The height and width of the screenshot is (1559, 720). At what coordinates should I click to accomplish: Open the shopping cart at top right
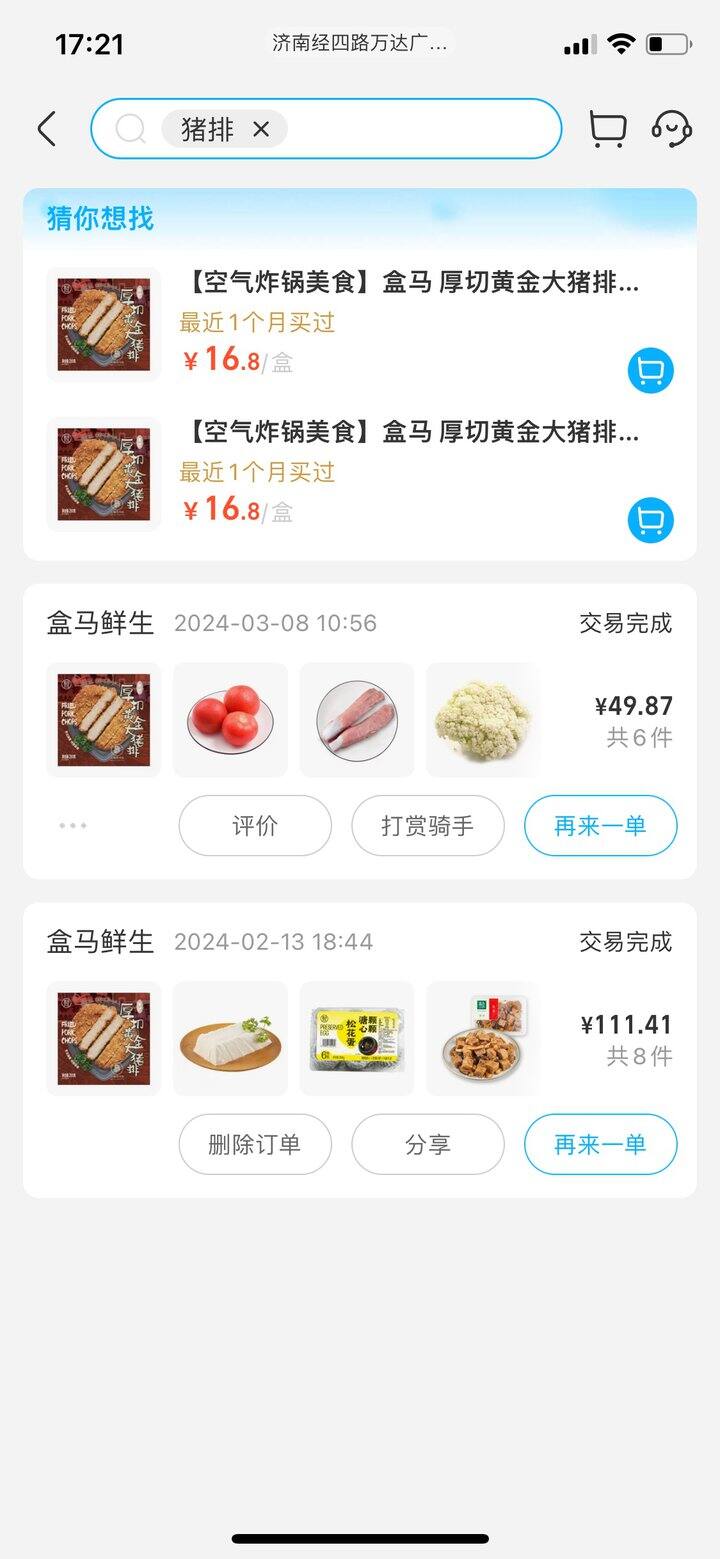coord(609,128)
